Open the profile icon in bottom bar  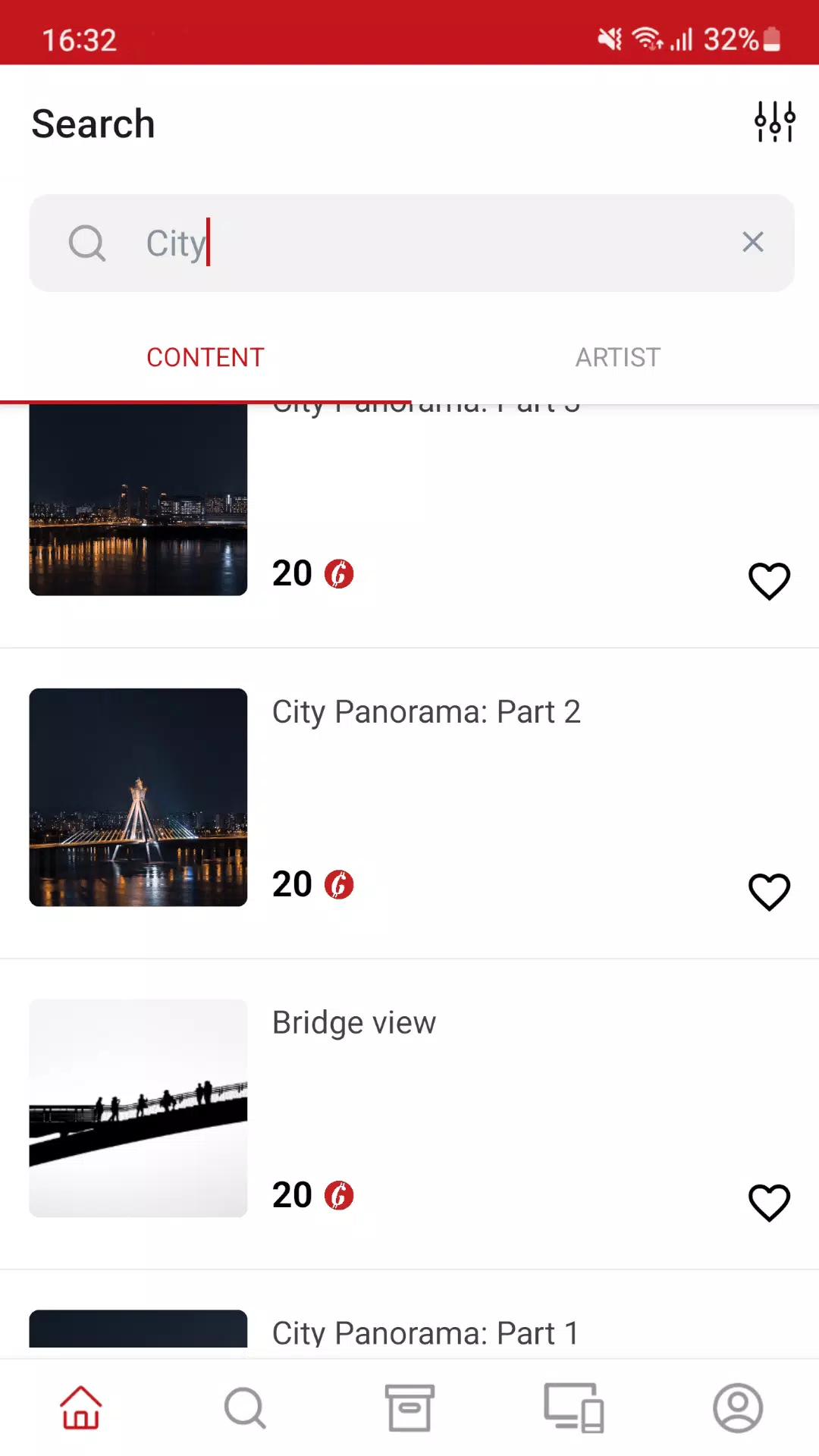pos(737,1407)
